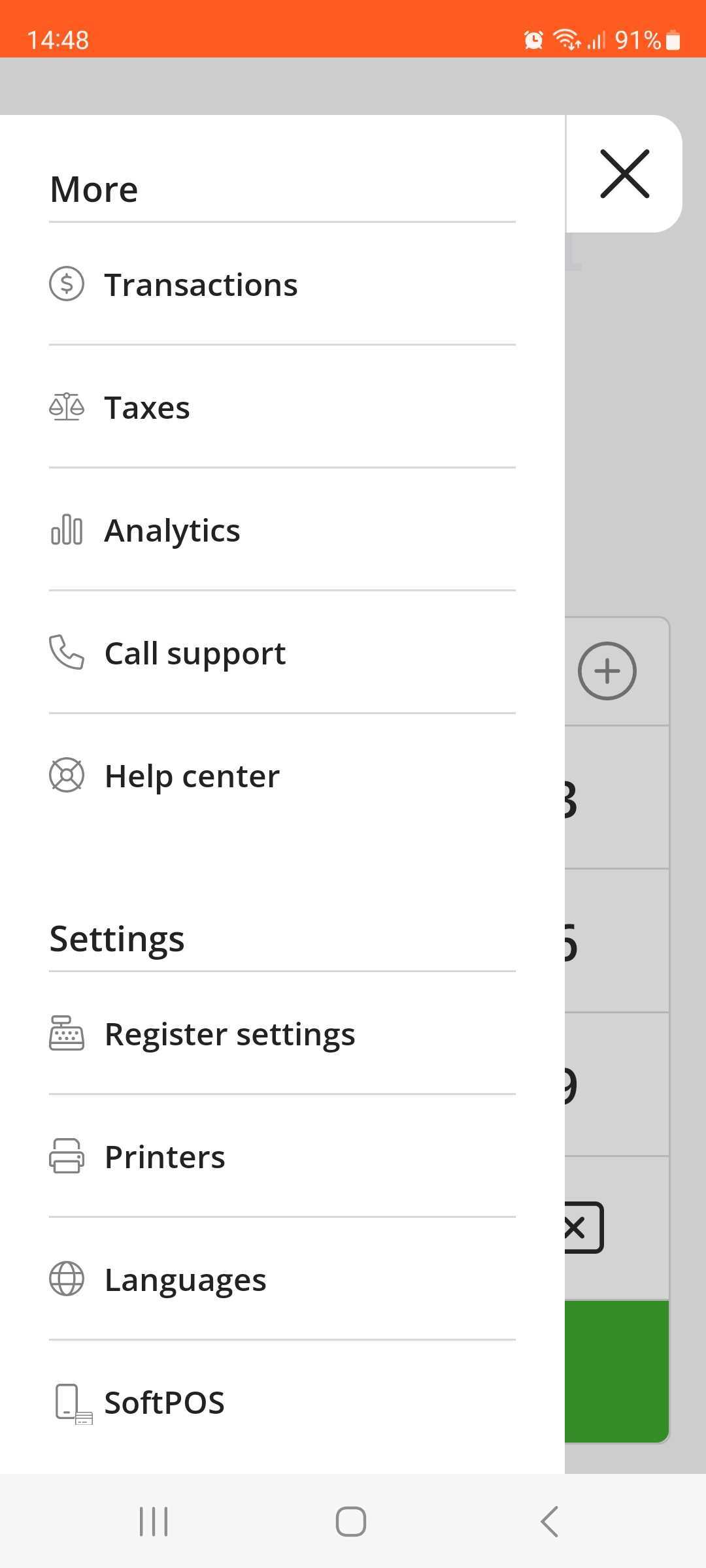
Task: Go to Taxes
Action: (147, 408)
